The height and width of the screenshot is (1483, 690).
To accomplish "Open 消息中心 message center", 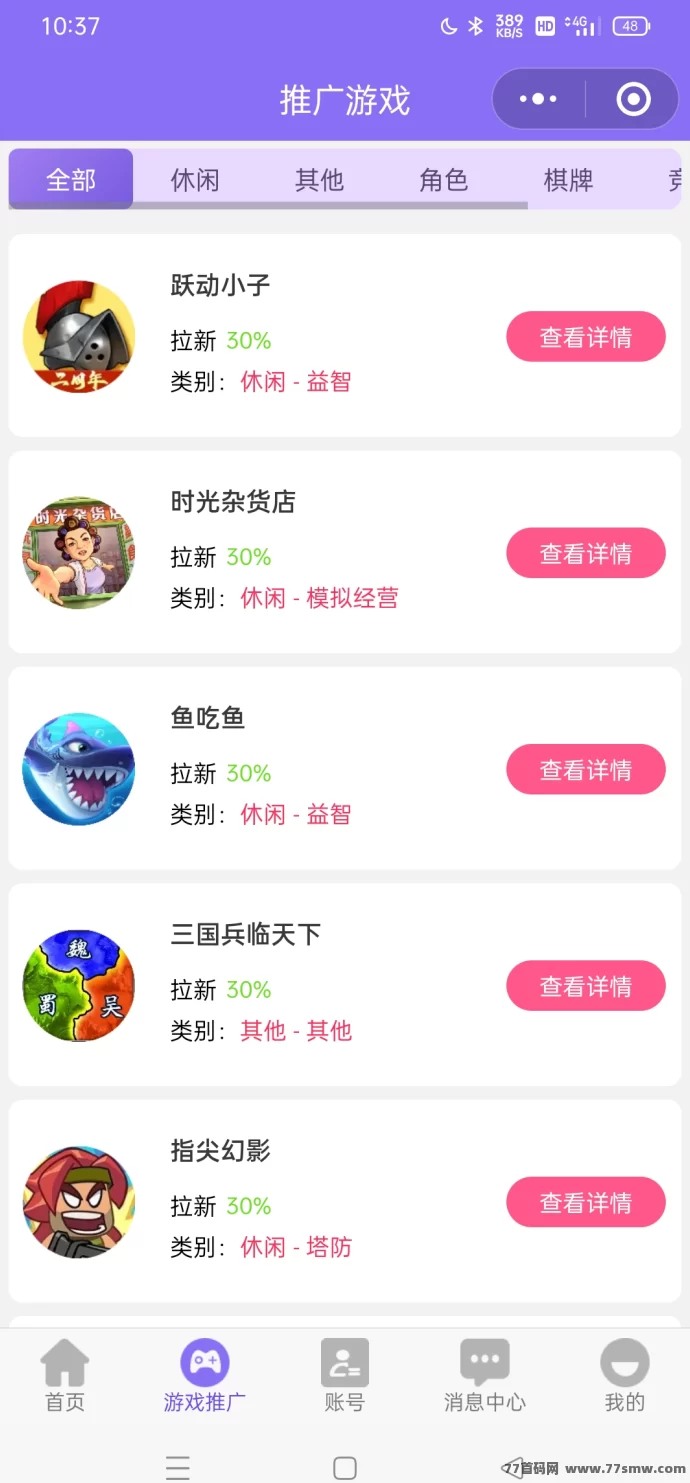I will [485, 1376].
